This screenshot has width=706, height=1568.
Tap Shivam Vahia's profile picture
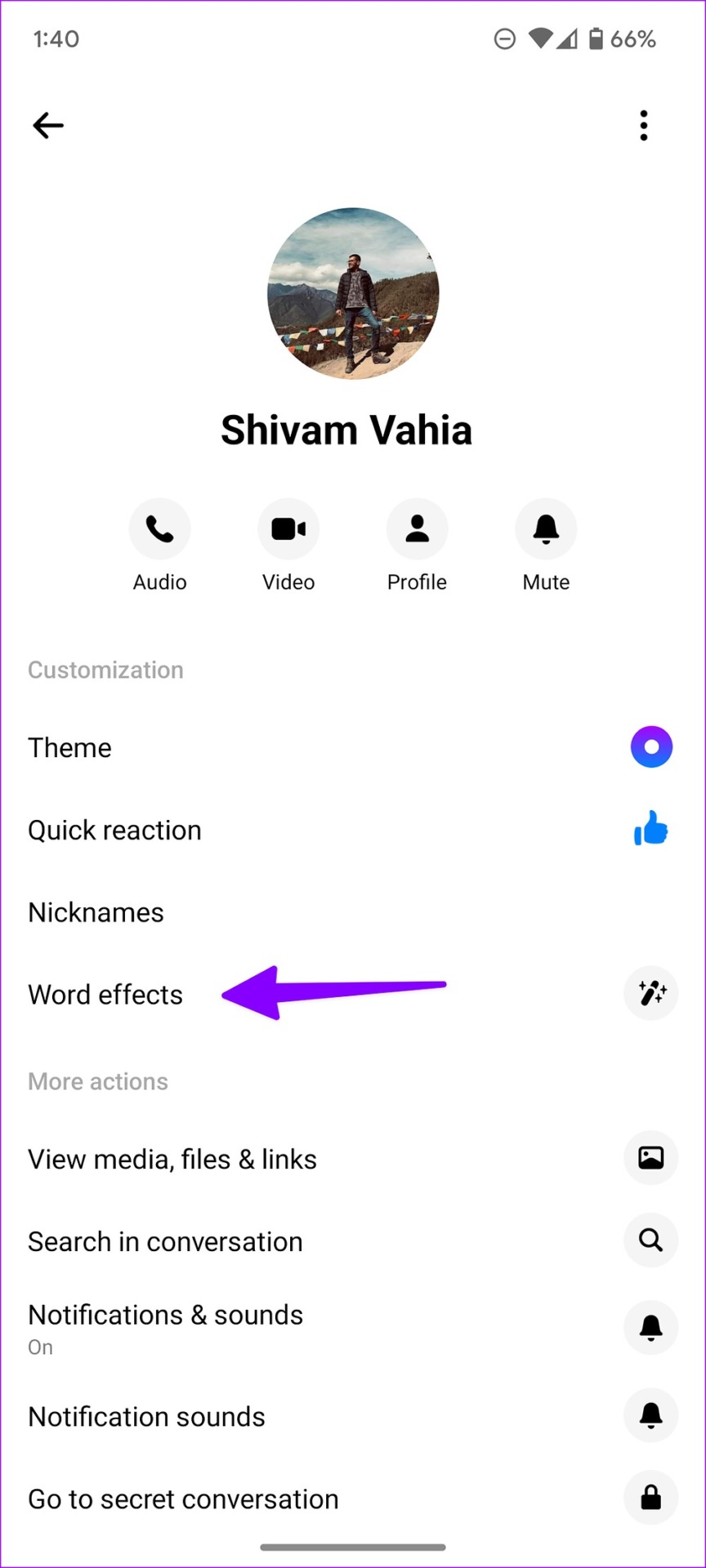[x=353, y=293]
